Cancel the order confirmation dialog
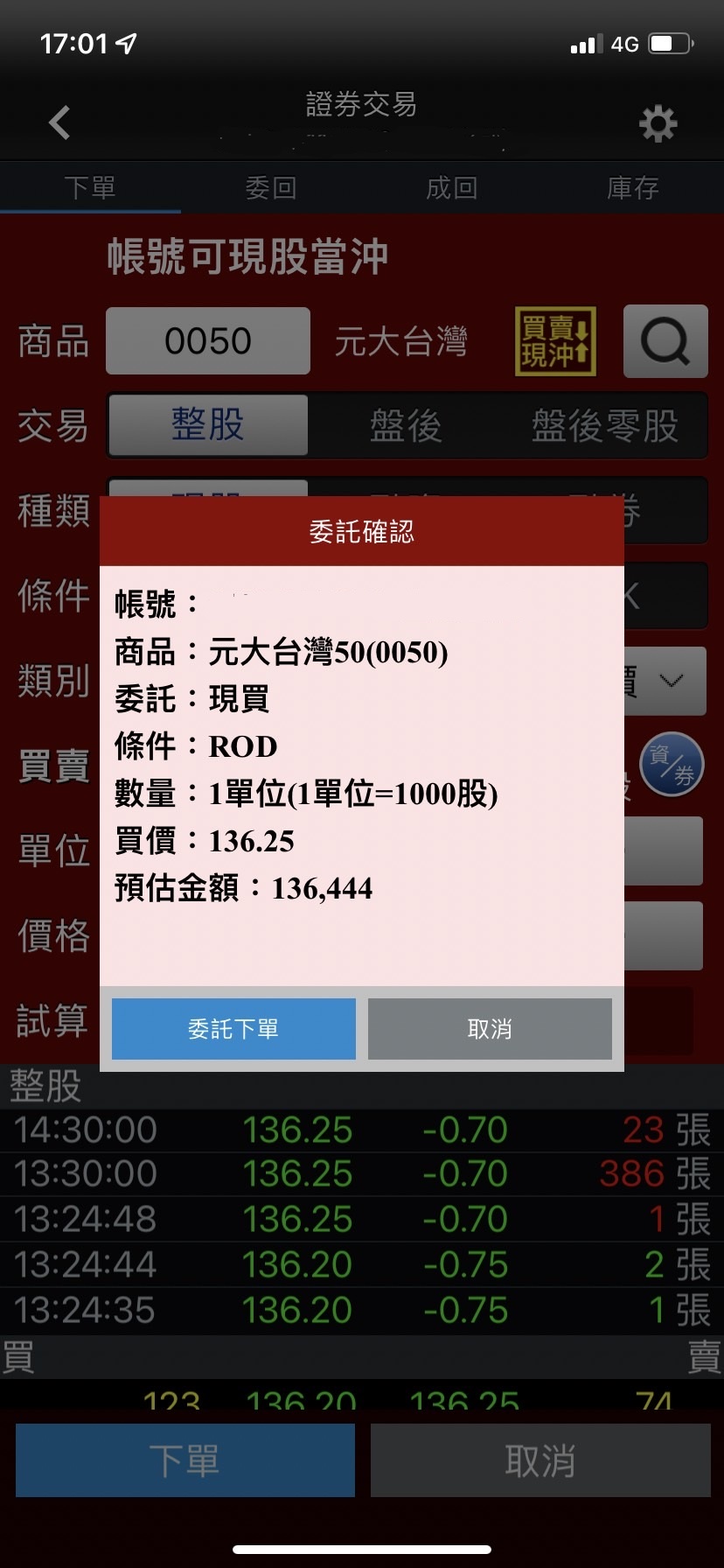 coord(490,1029)
